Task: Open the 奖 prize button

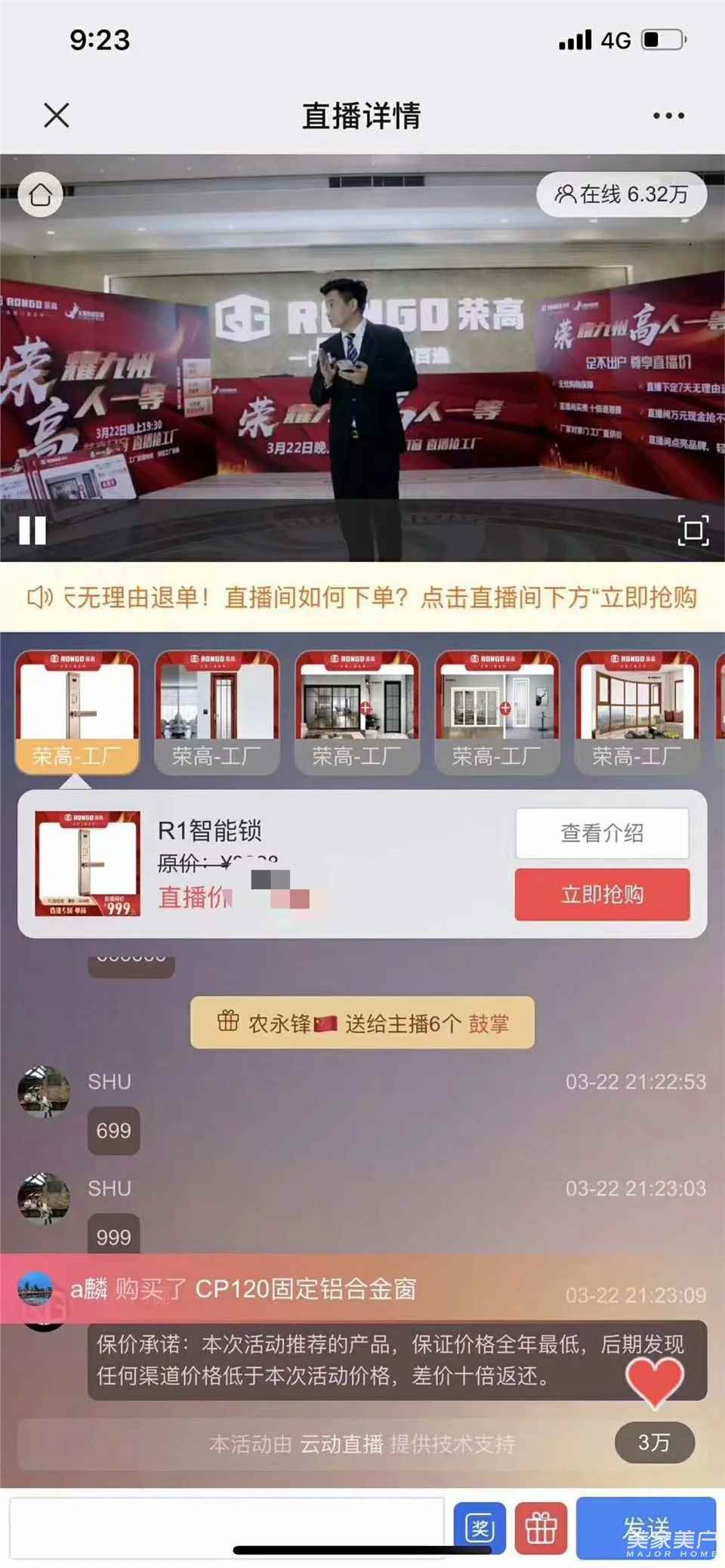Action: (x=480, y=1529)
